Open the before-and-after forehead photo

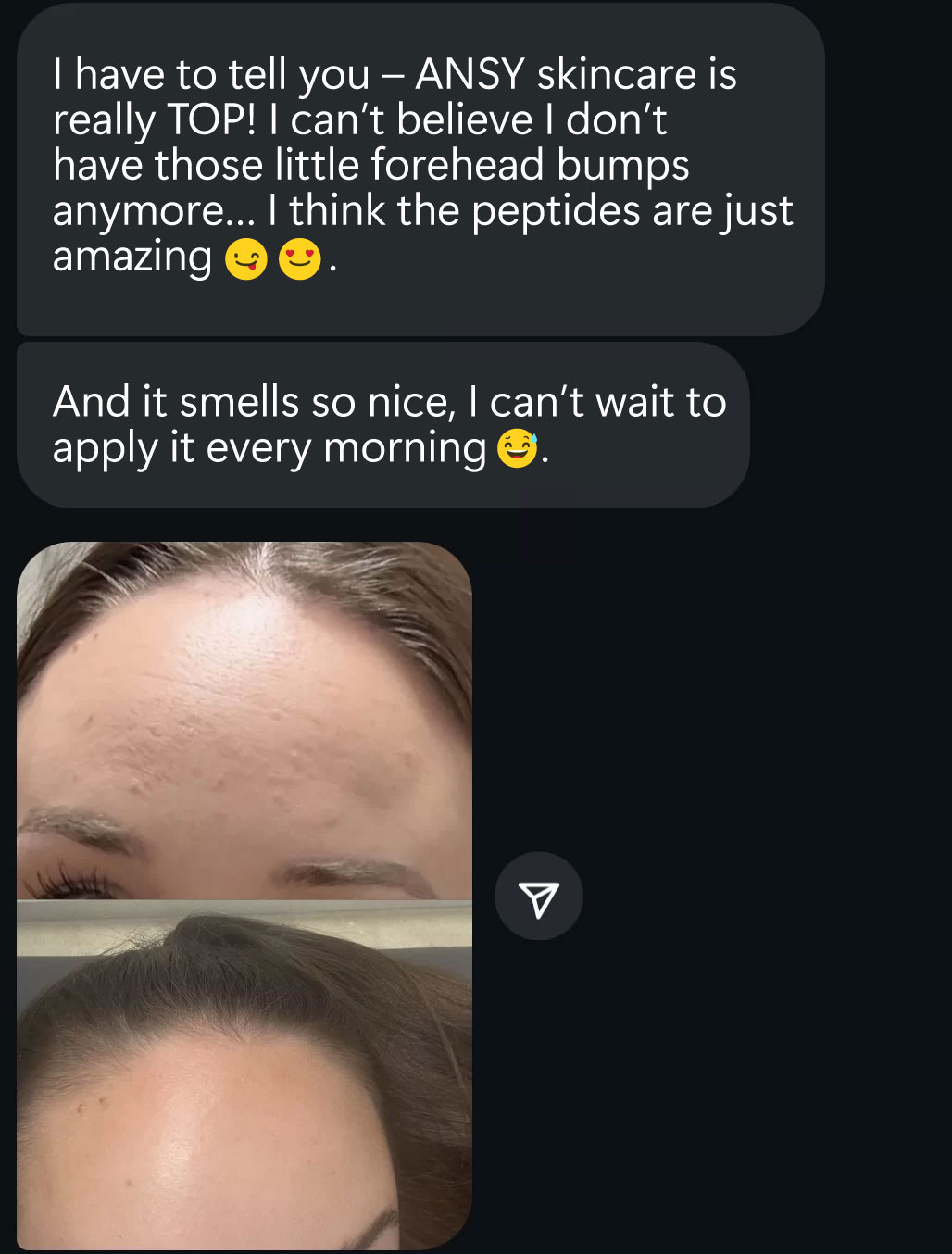(244, 895)
